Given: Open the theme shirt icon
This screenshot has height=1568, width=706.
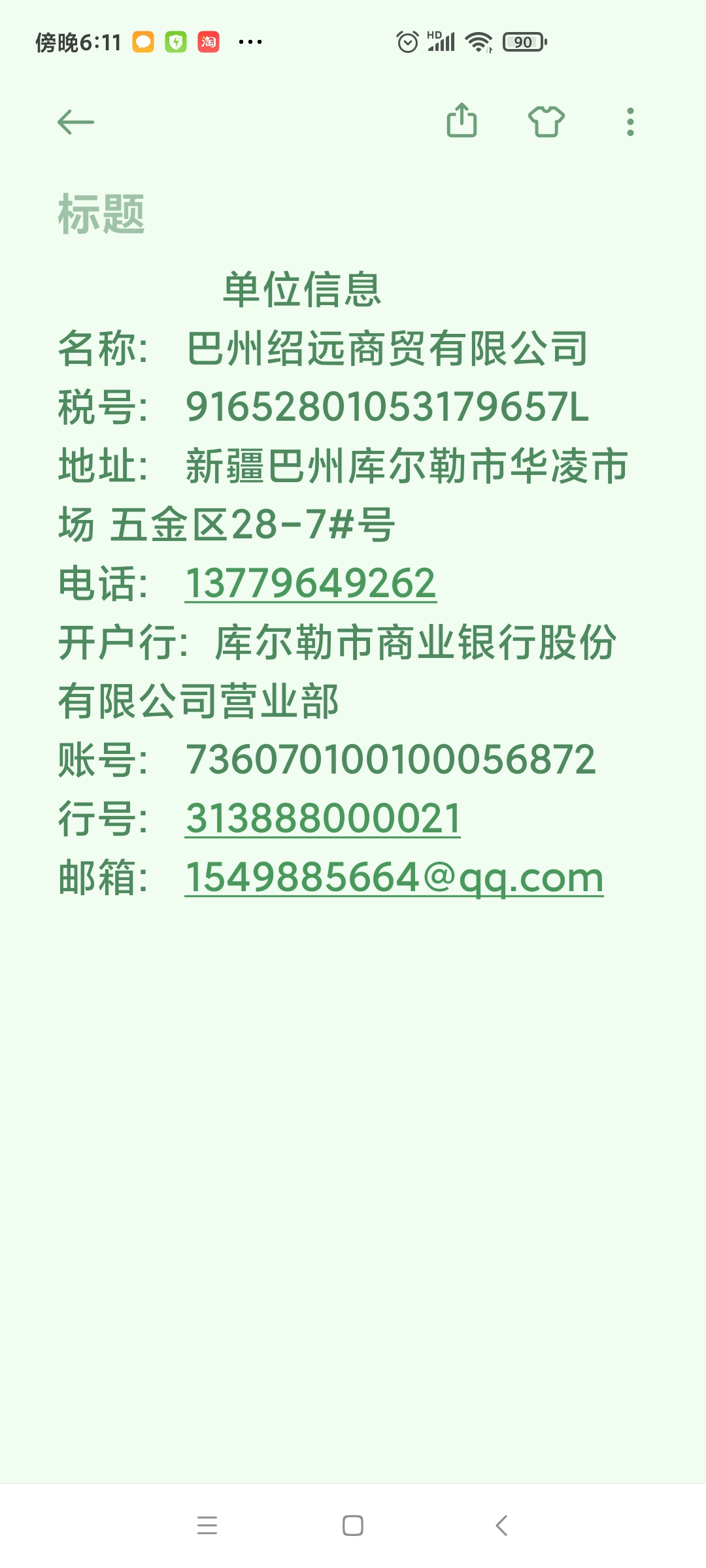Looking at the screenshot, I should pos(546,122).
